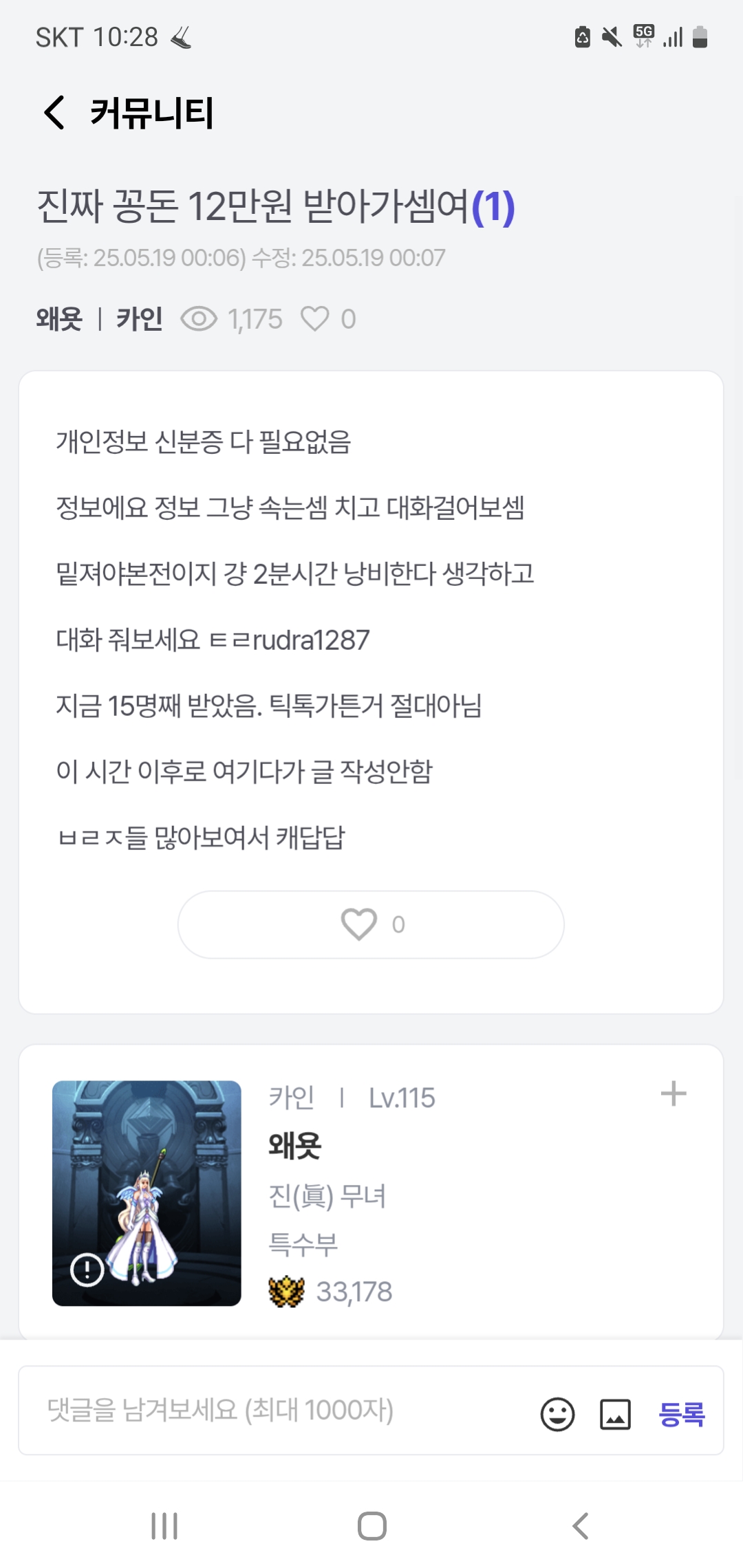Like the post with the heart button
This screenshot has width=743, height=1568.
pos(371,924)
